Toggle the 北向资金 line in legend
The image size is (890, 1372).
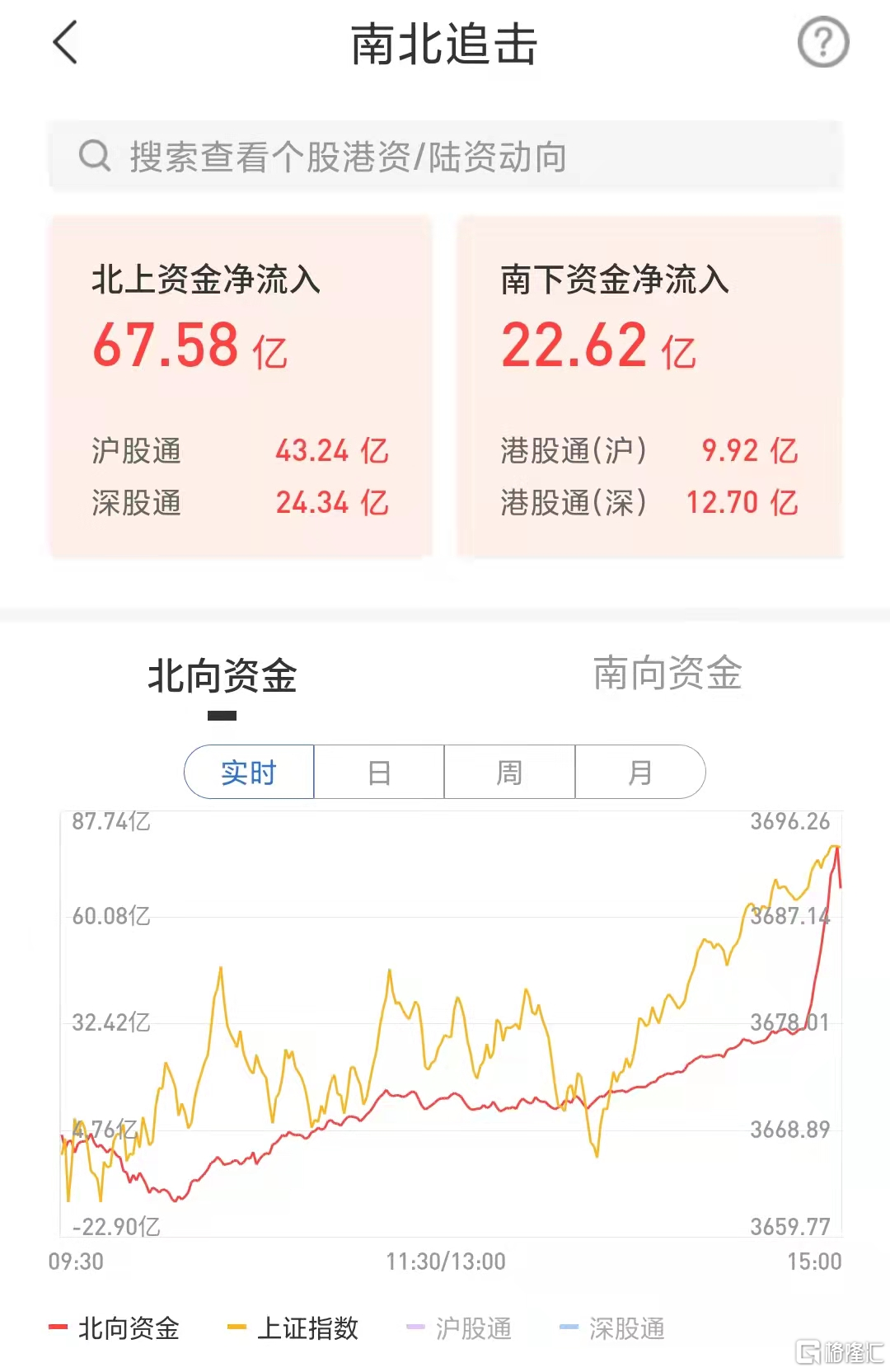pyautogui.click(x=115, y=1328)
